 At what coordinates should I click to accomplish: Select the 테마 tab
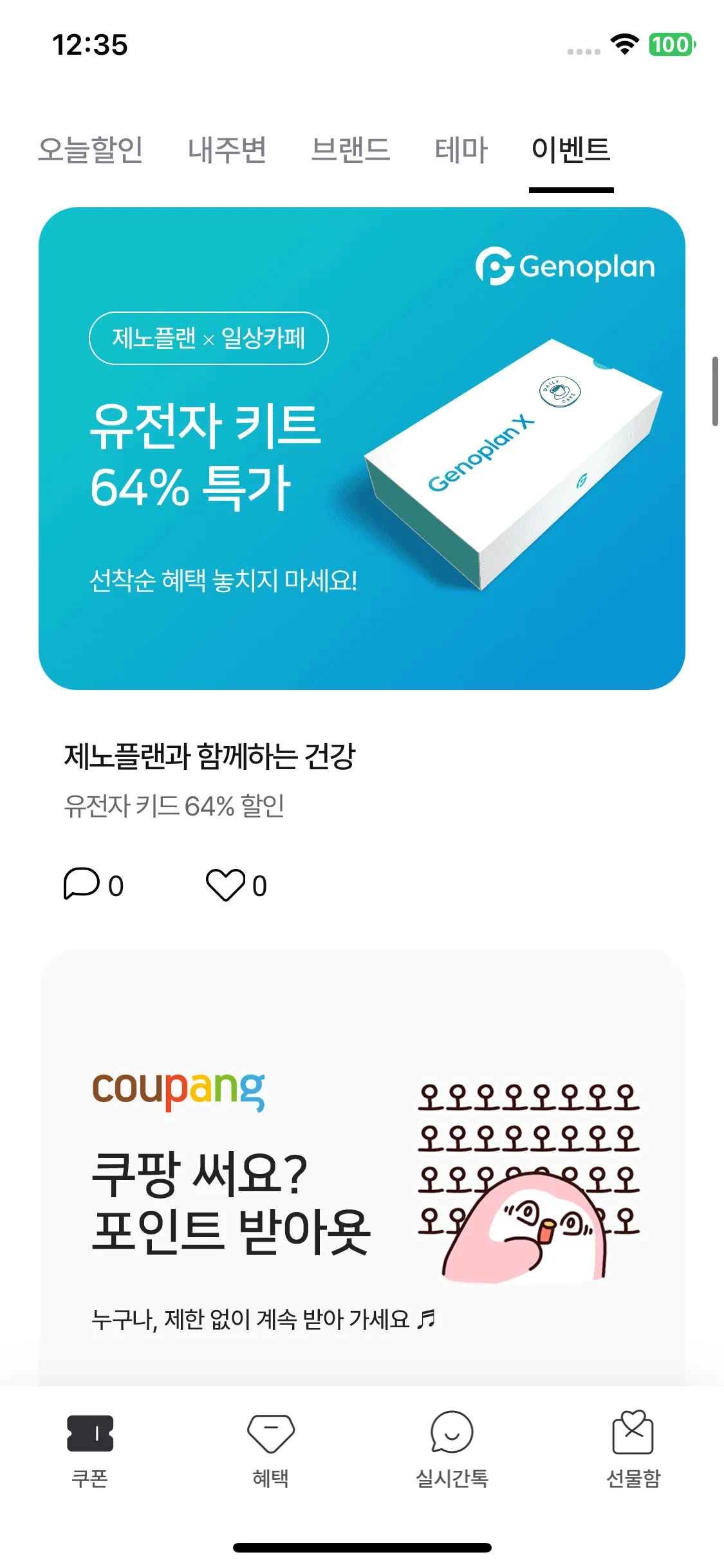click(461, 150)
